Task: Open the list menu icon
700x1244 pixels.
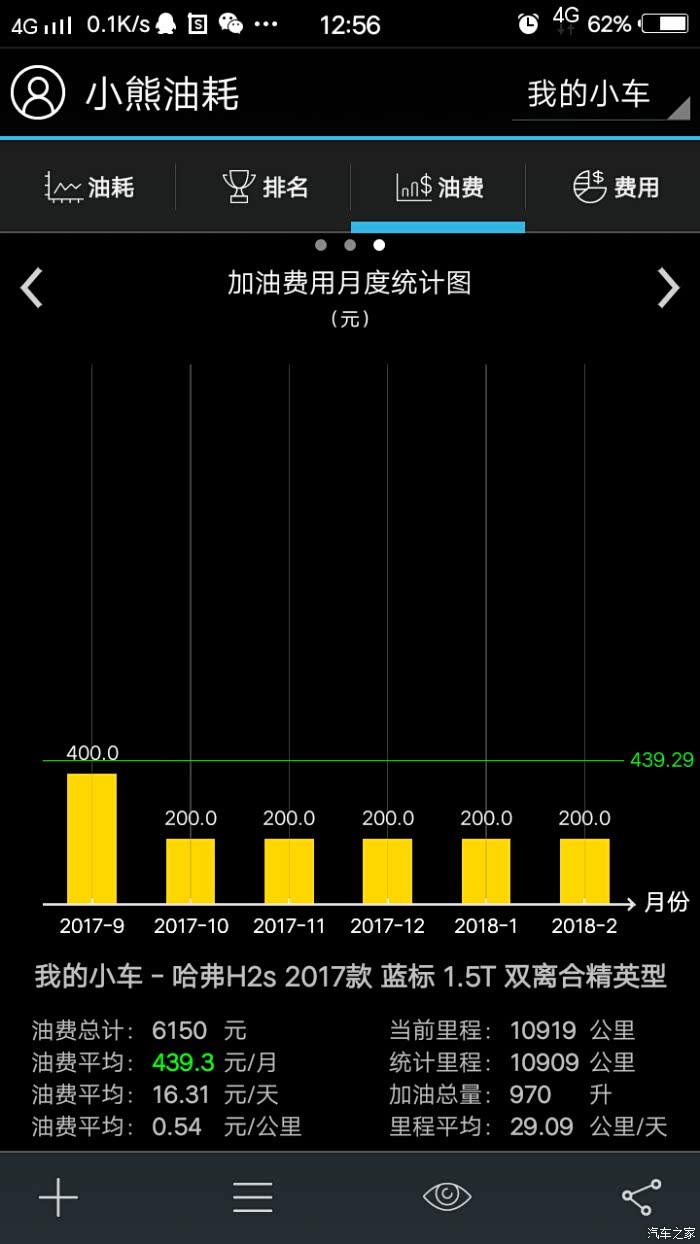Action: point(252,1197)
